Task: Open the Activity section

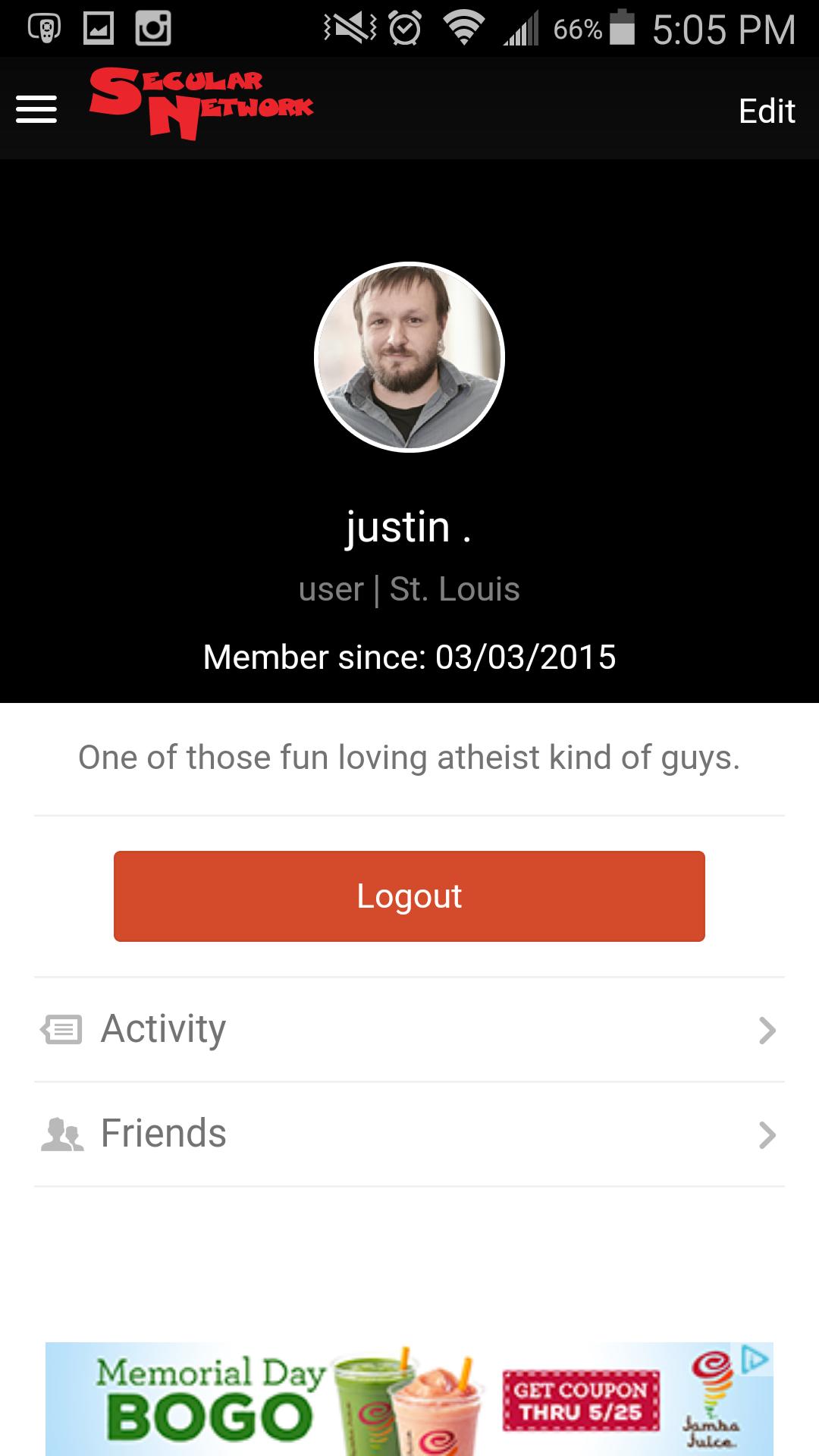Action: tap(409, 1030)
